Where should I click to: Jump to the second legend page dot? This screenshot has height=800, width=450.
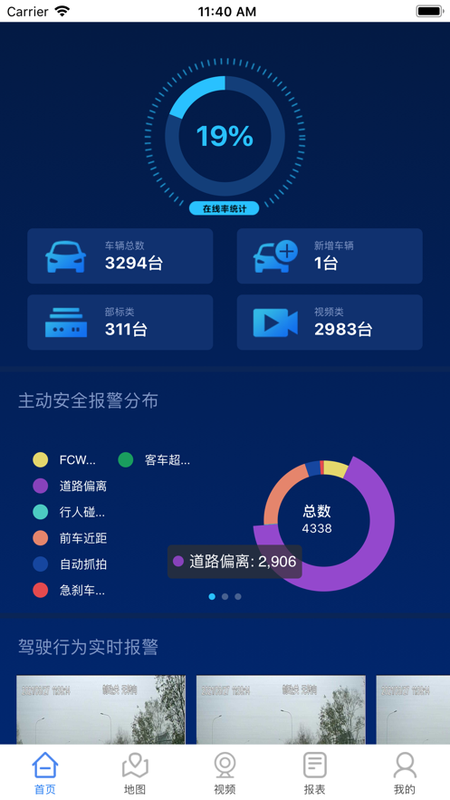pos(225,596)
